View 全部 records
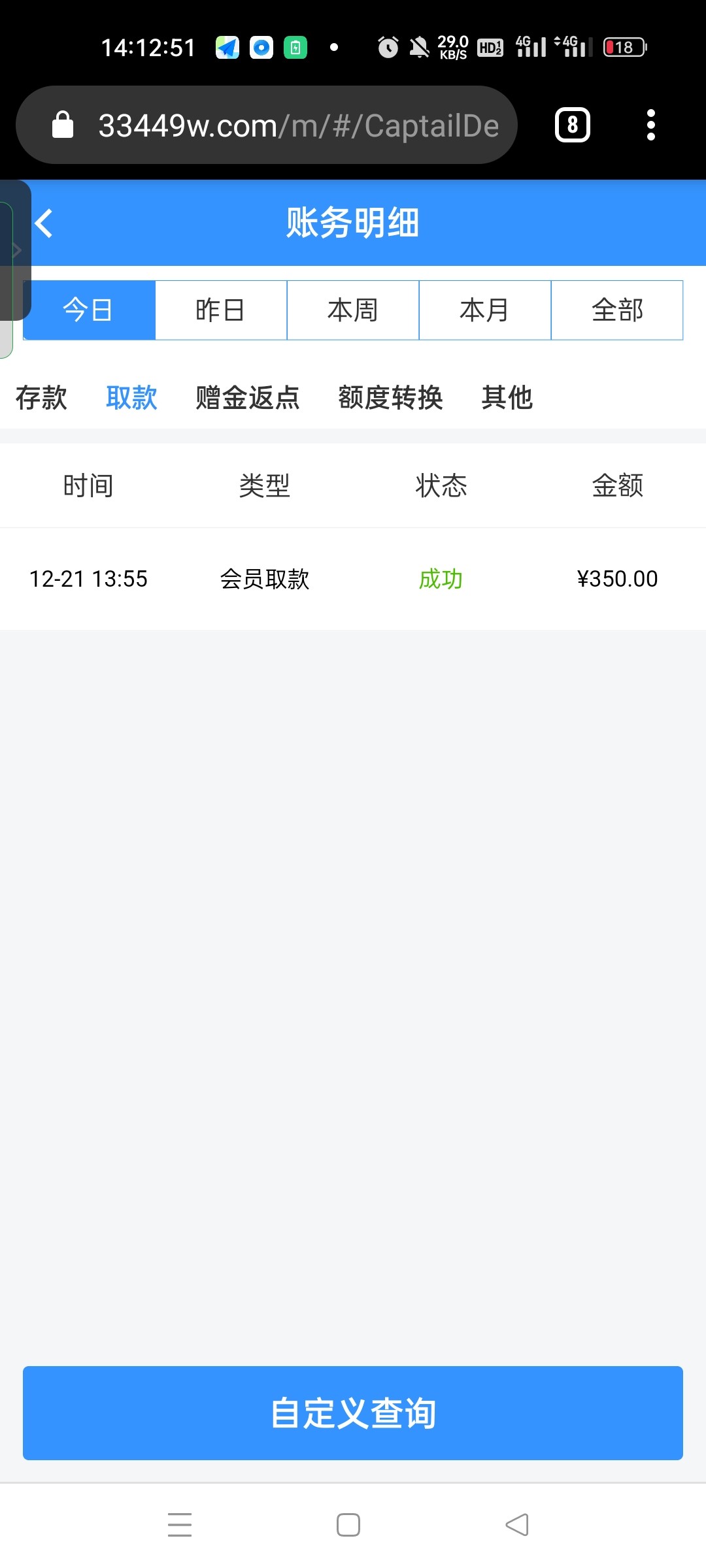This screenshot has height=1568, width=706. [x=617, y=310]
